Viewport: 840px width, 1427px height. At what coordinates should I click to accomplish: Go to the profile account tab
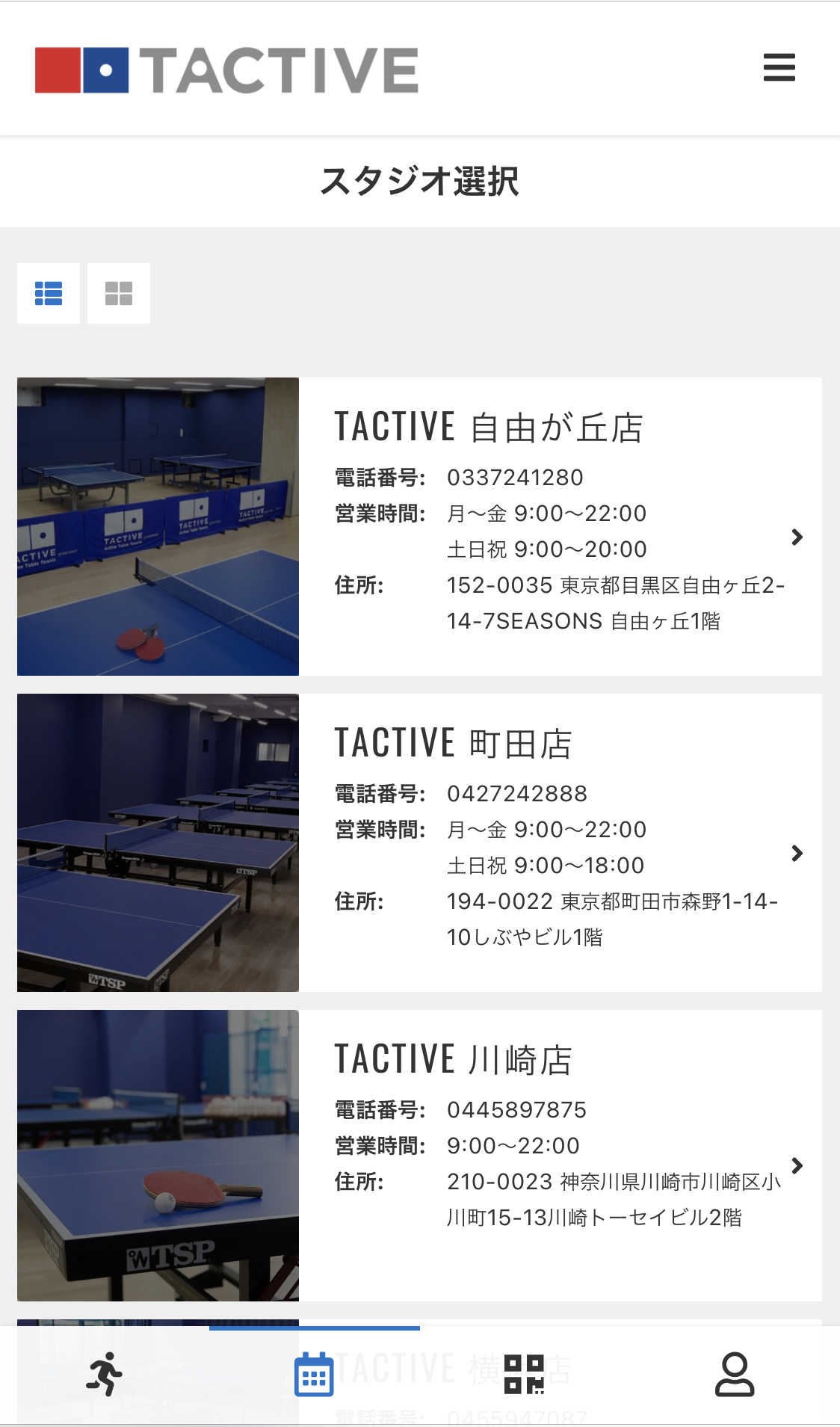click(x=735, y=1374)
